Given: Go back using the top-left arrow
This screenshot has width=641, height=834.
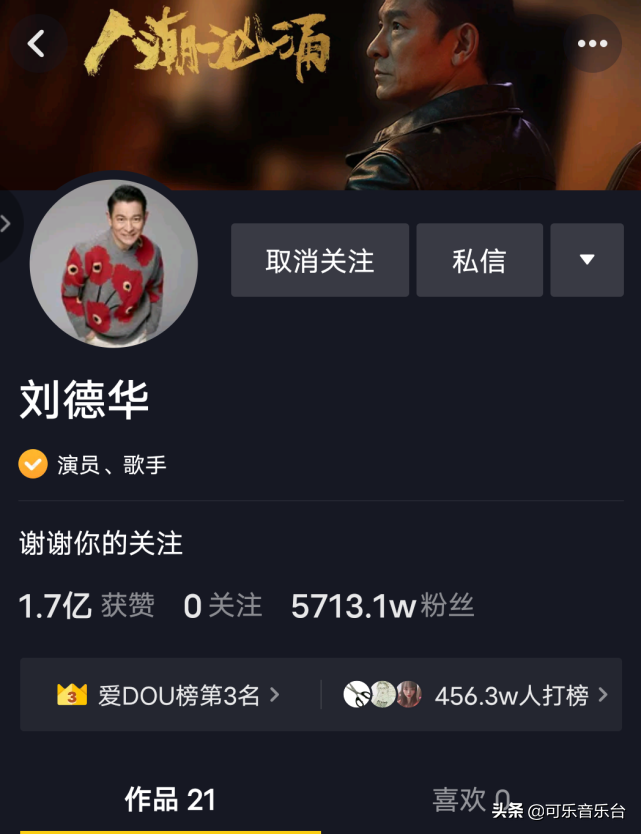Looking at the screenshot, I should coord(37,44).
